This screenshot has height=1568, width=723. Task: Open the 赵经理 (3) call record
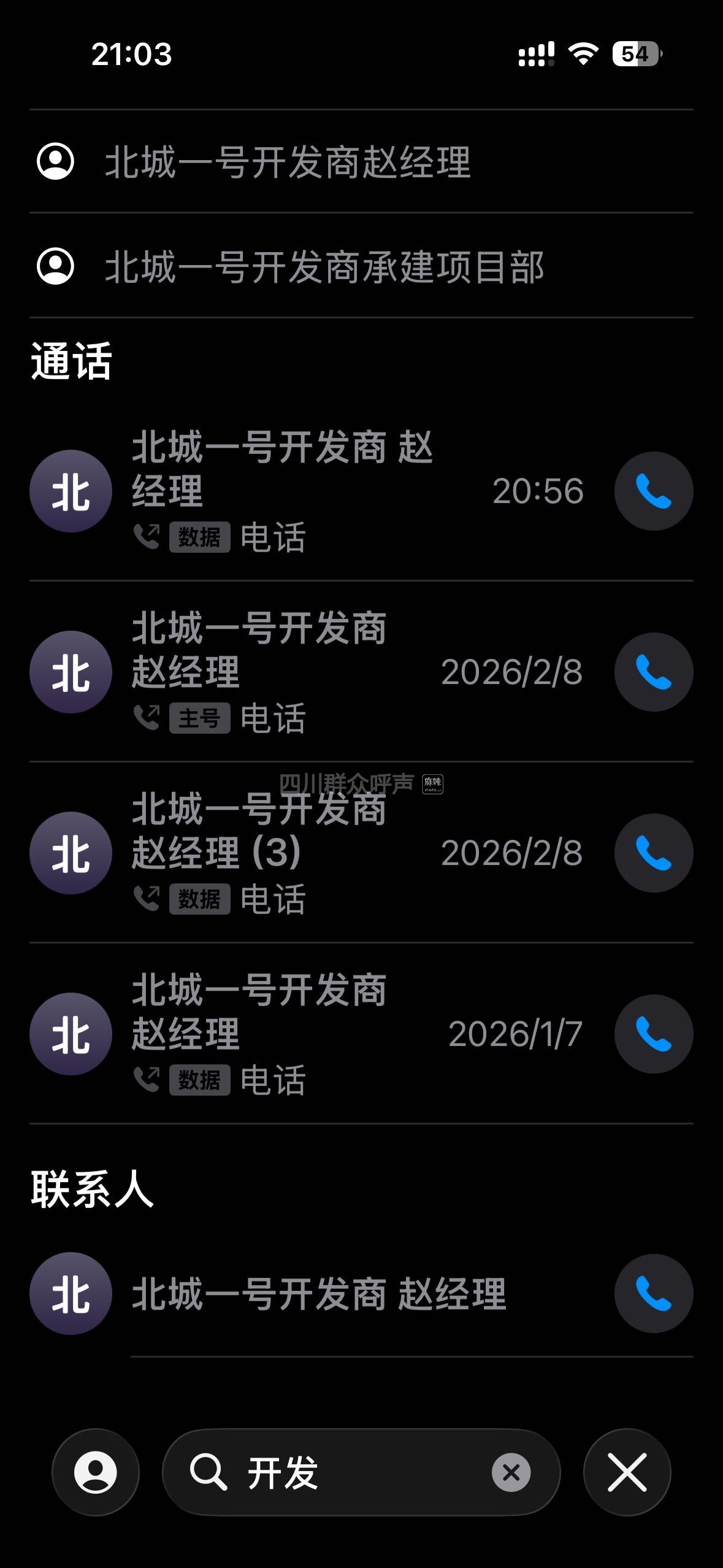pyautogui.click(x=307, y=853)
